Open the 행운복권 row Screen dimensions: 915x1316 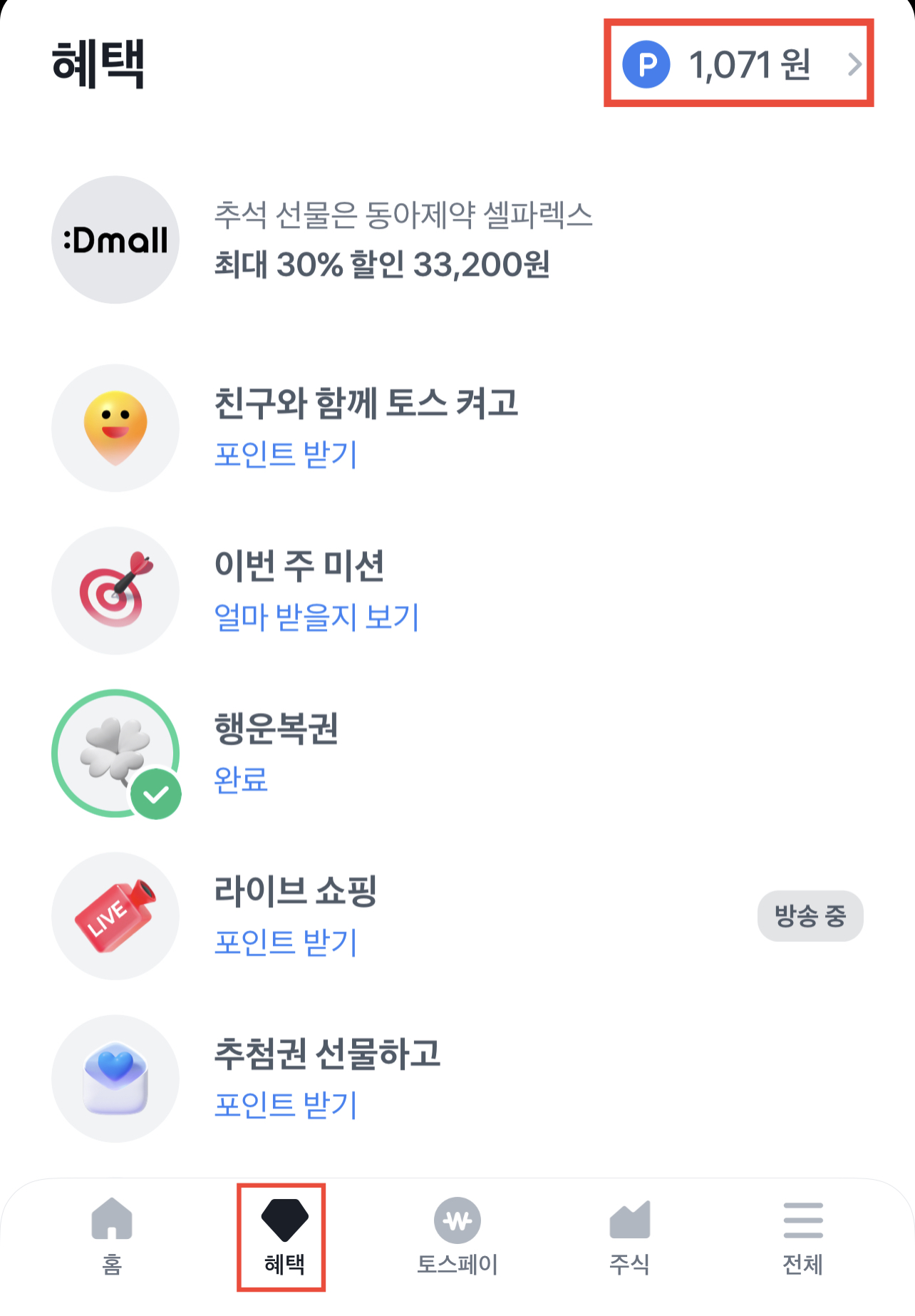[457, 754]
